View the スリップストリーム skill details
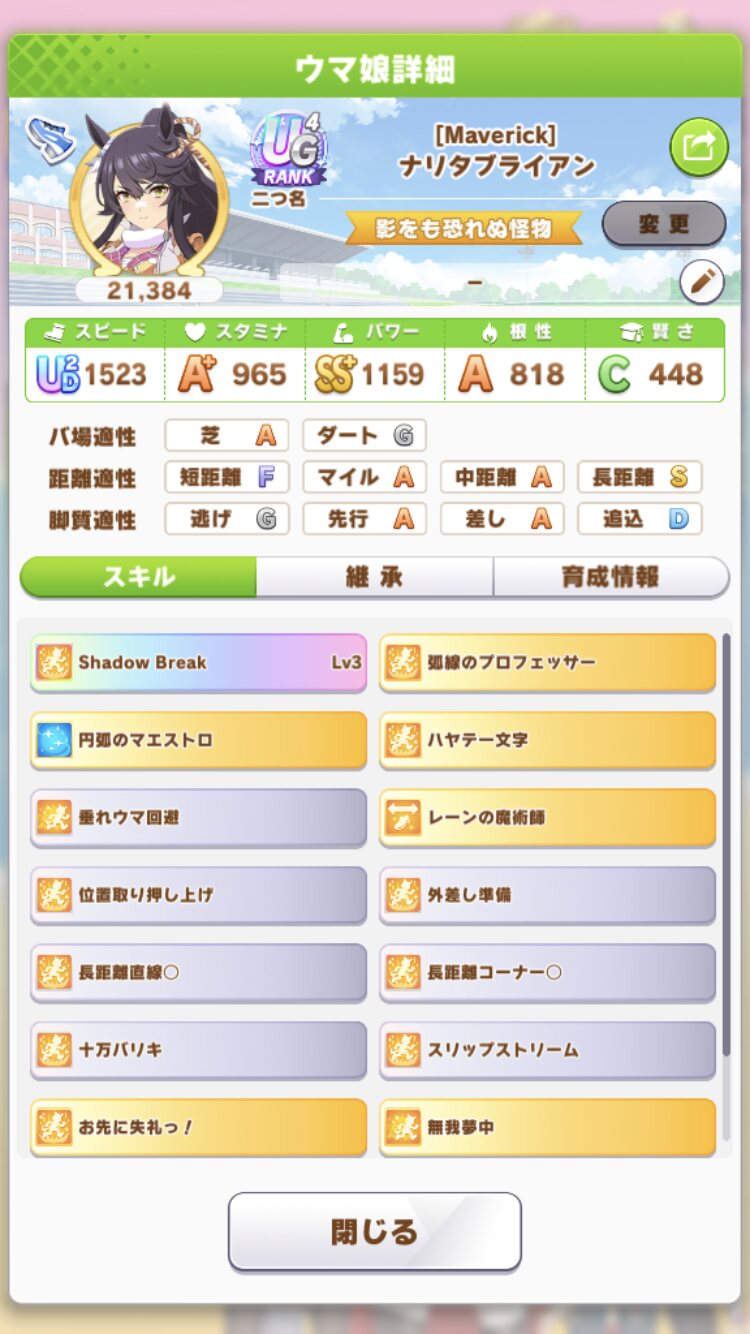 point(547,1050)
